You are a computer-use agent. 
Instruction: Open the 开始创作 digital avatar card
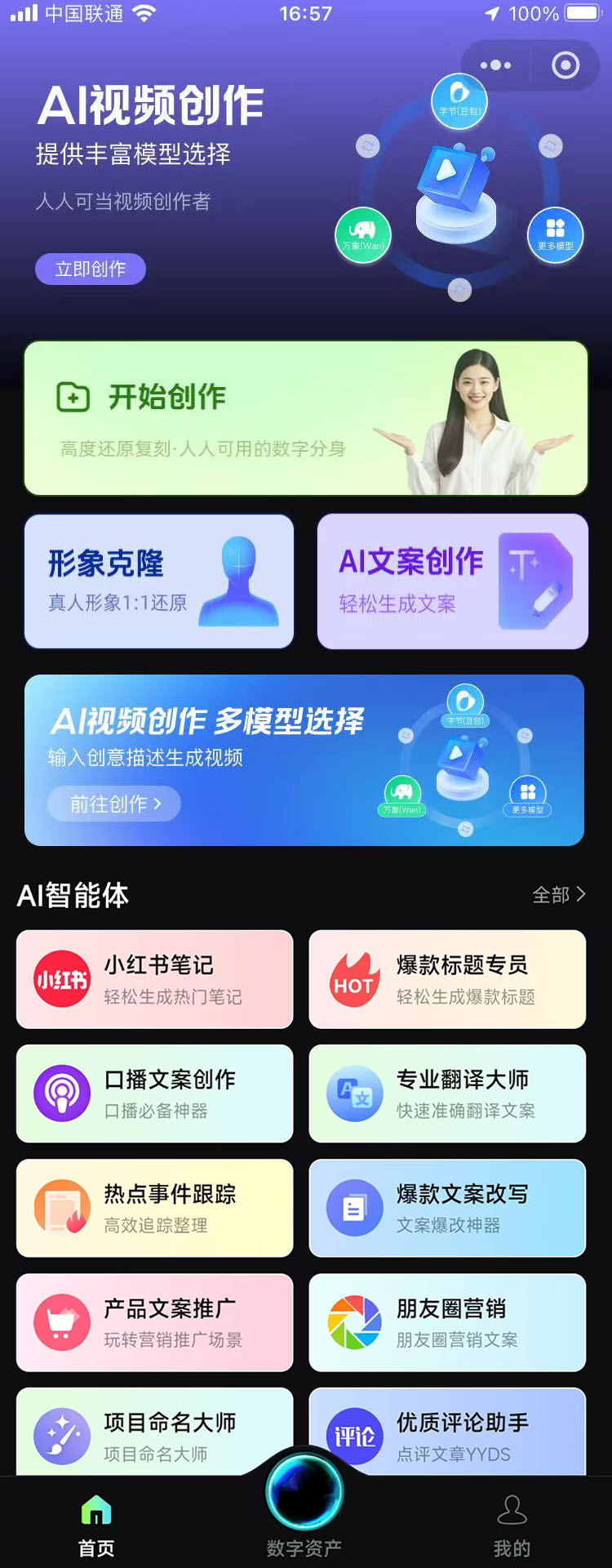coord(306,418)
